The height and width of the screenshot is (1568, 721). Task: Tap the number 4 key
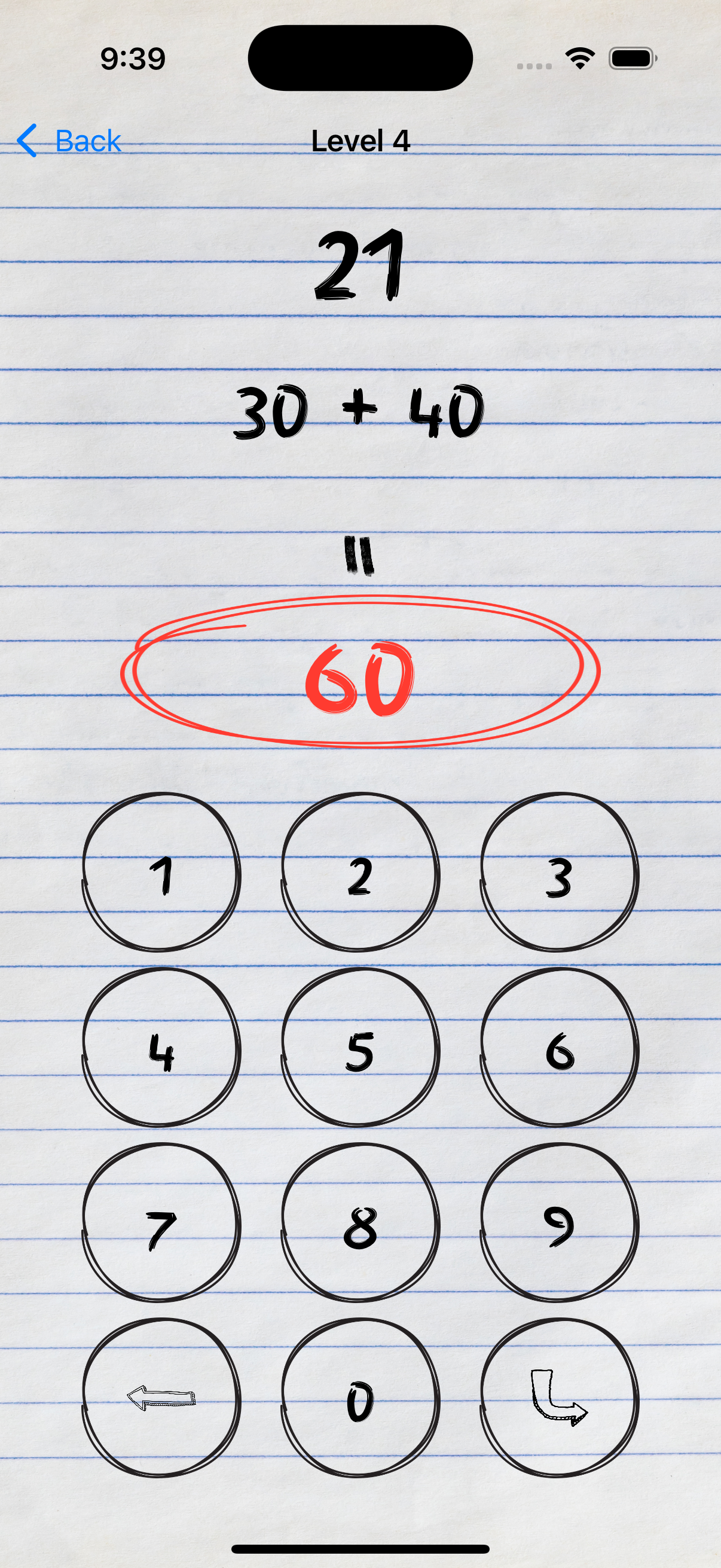tap(161, 1049)
